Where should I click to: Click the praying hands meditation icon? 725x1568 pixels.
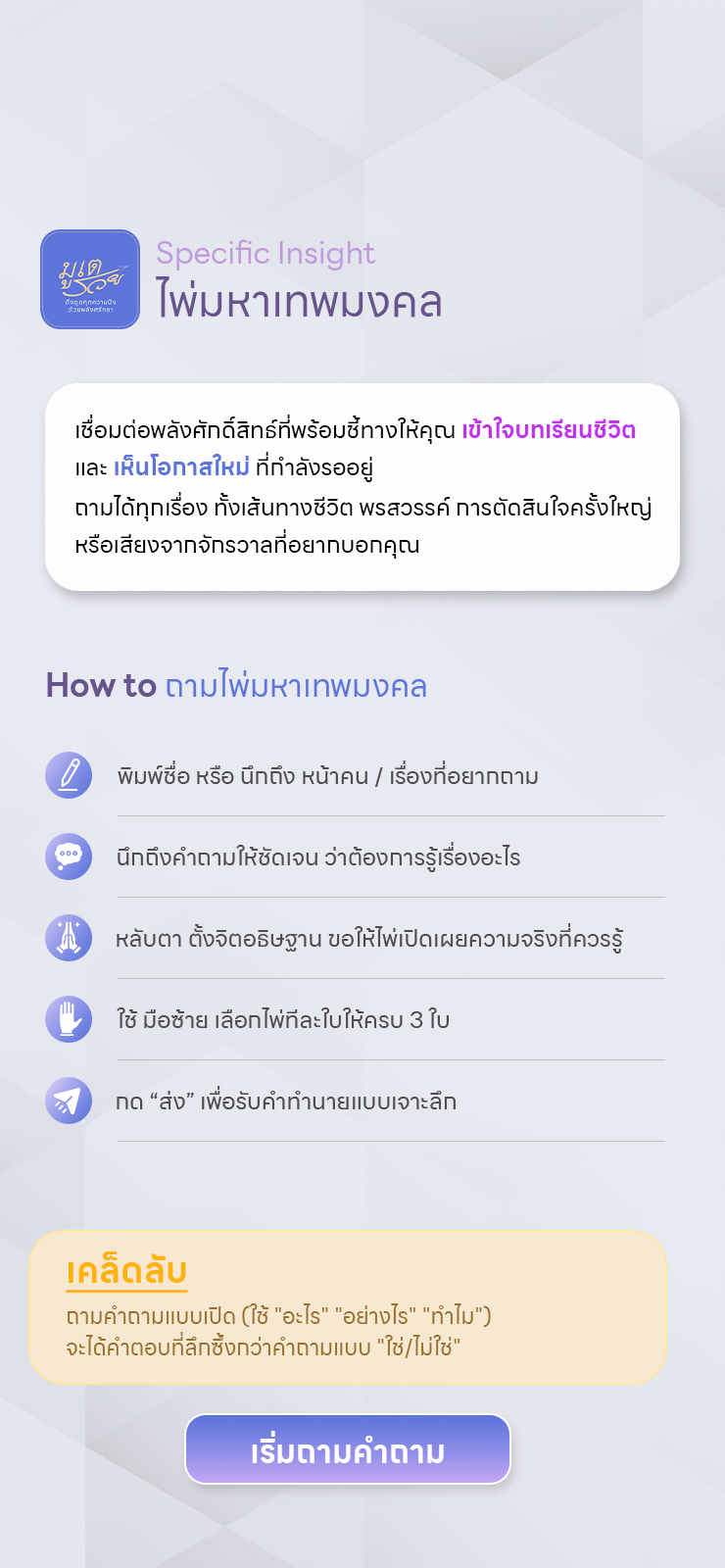(69, 938)
